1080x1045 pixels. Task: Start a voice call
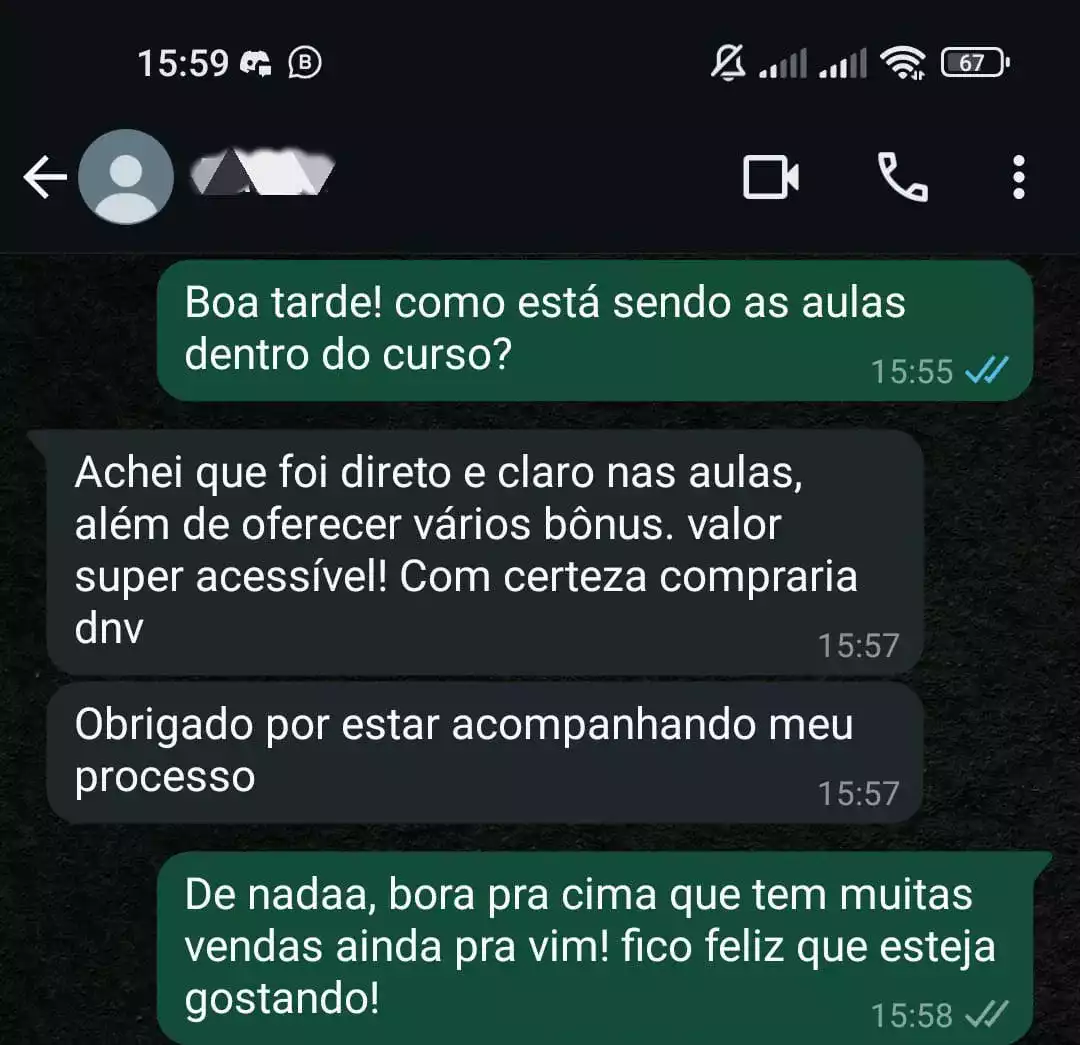pos(902,178)
